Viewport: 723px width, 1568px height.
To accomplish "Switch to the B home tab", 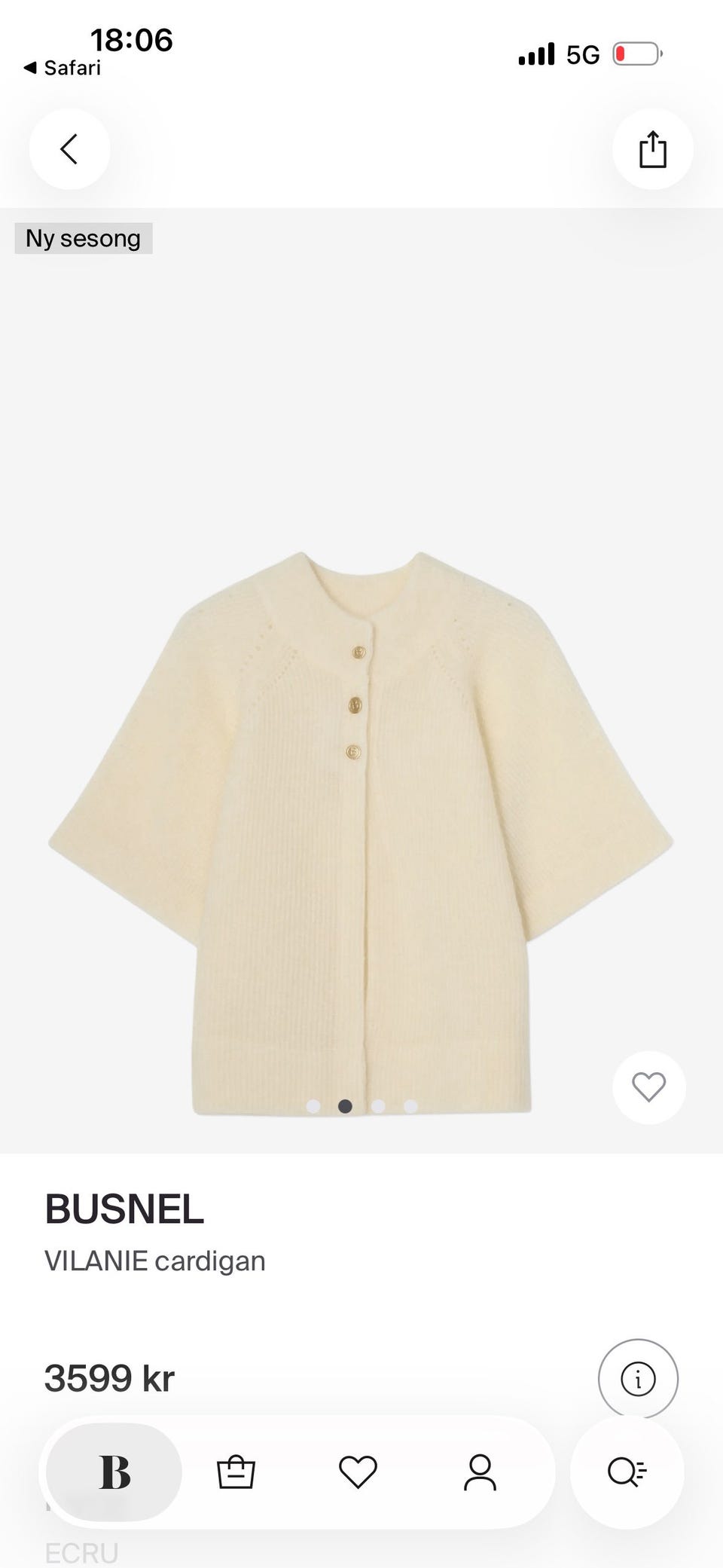I will [114, 1472].
